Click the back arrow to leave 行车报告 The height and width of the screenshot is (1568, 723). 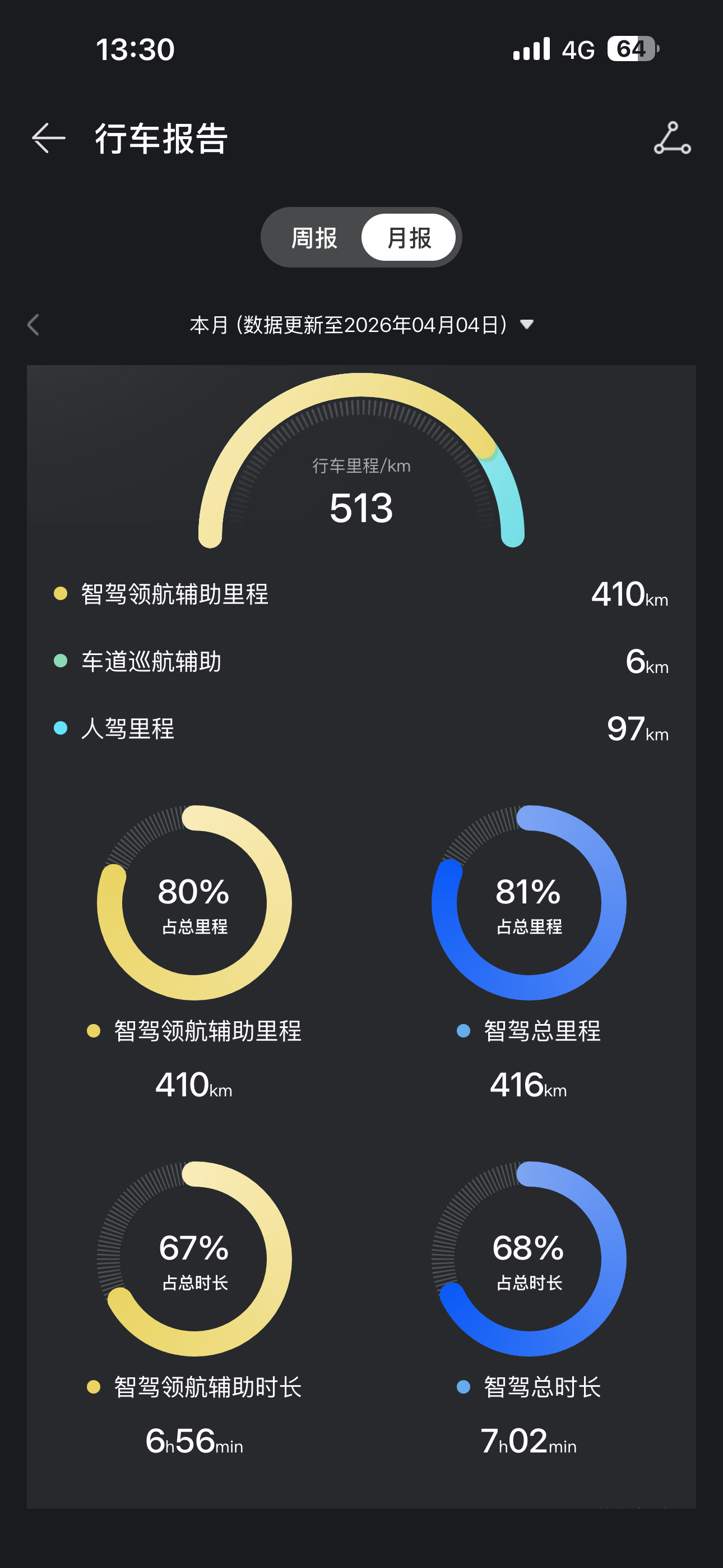point(48,139)
